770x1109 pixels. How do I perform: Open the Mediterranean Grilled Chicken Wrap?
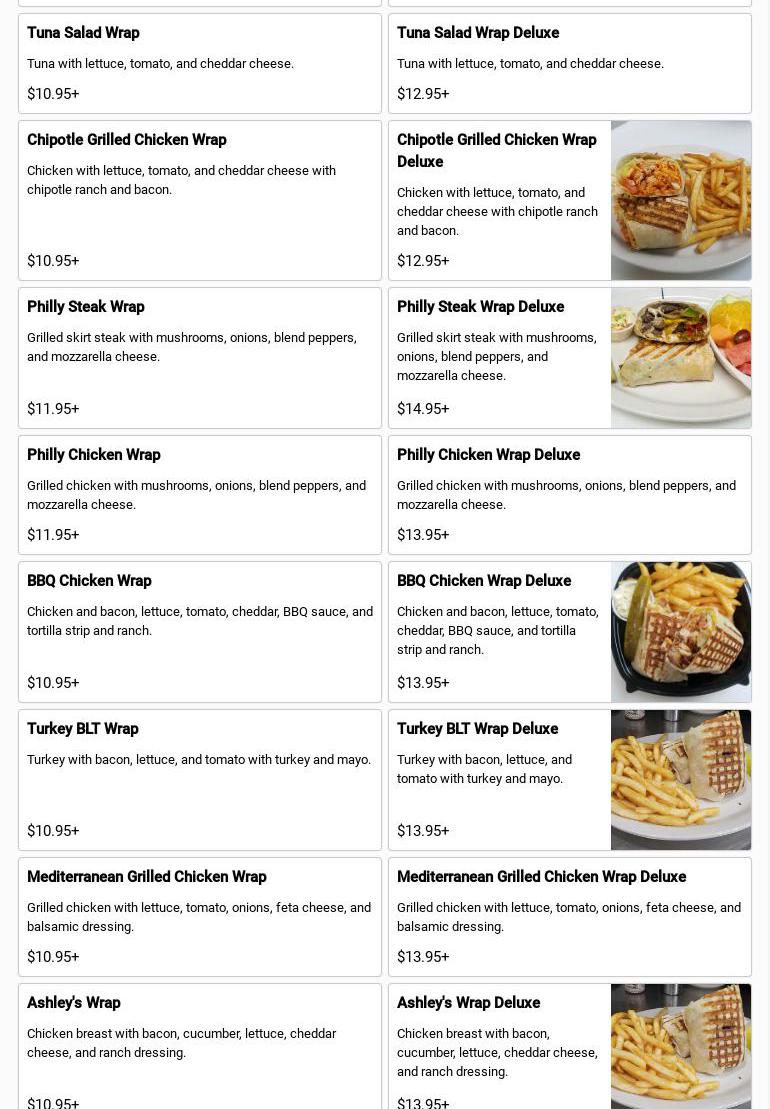pyautogui.click(x=199, y=916)
